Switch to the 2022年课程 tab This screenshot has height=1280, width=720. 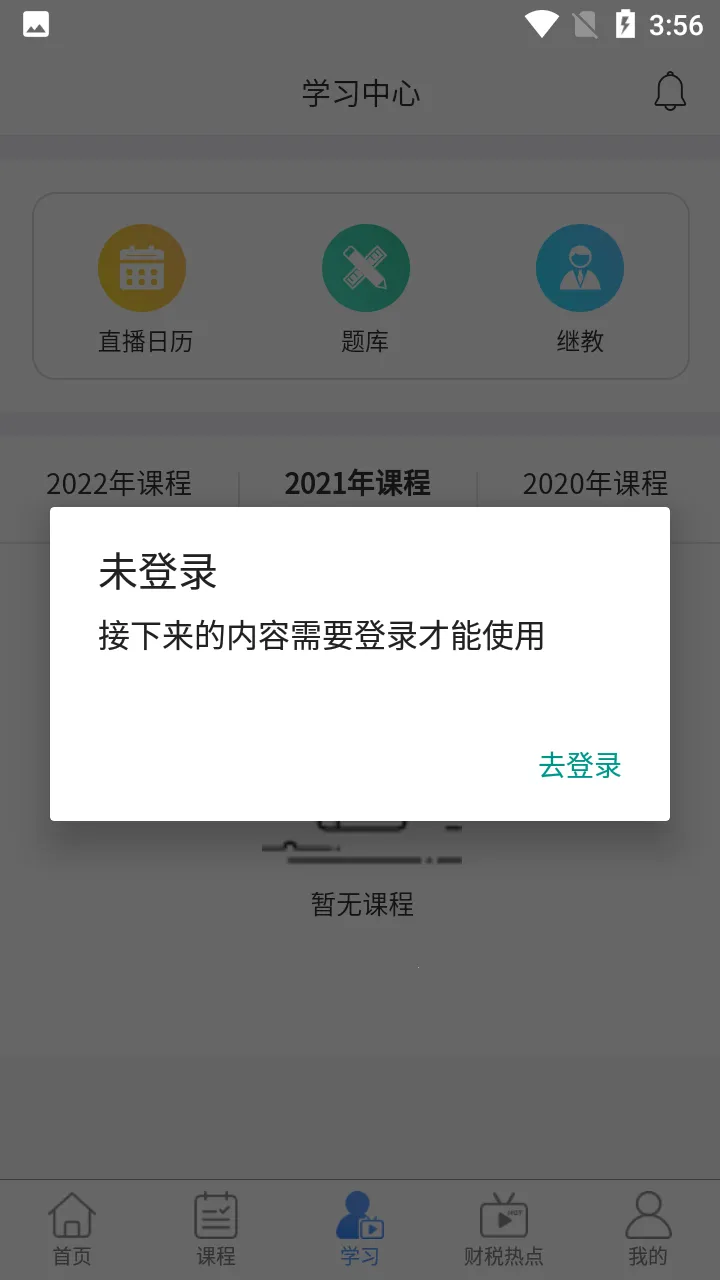click(118, 485)
